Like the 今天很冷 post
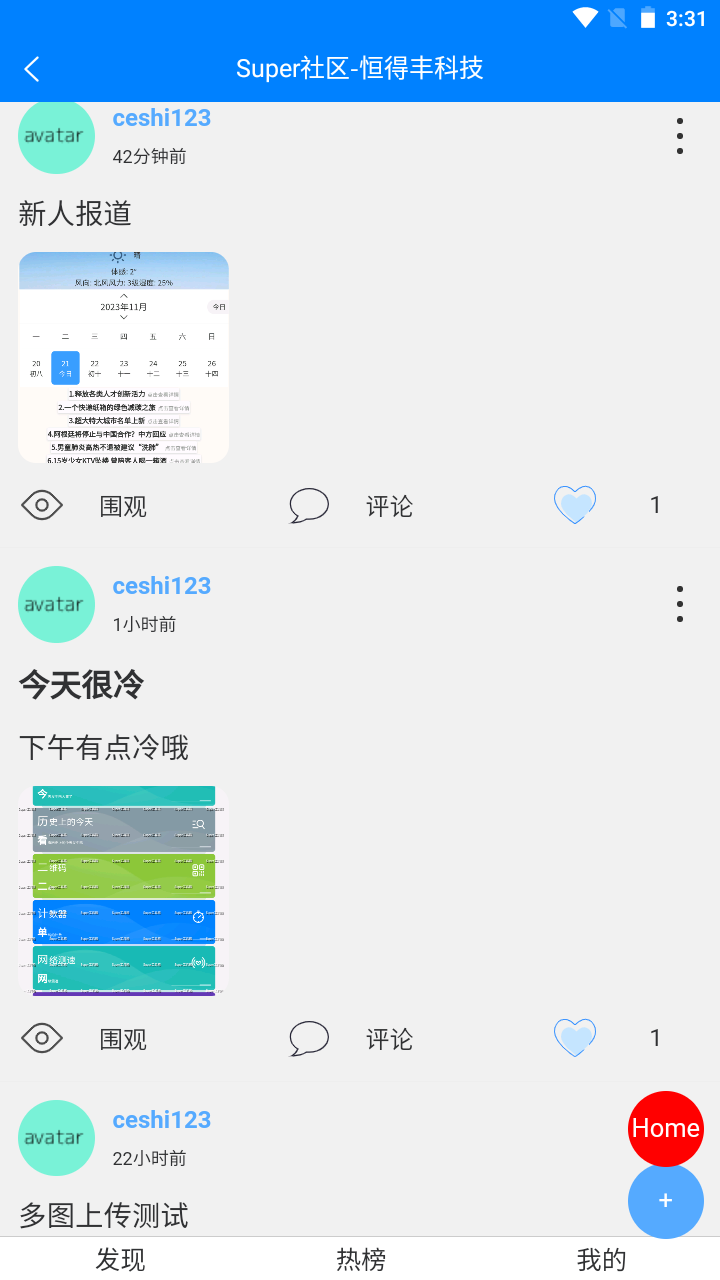The height and width of the screenshot is (1280, 720). point(575,1038)
